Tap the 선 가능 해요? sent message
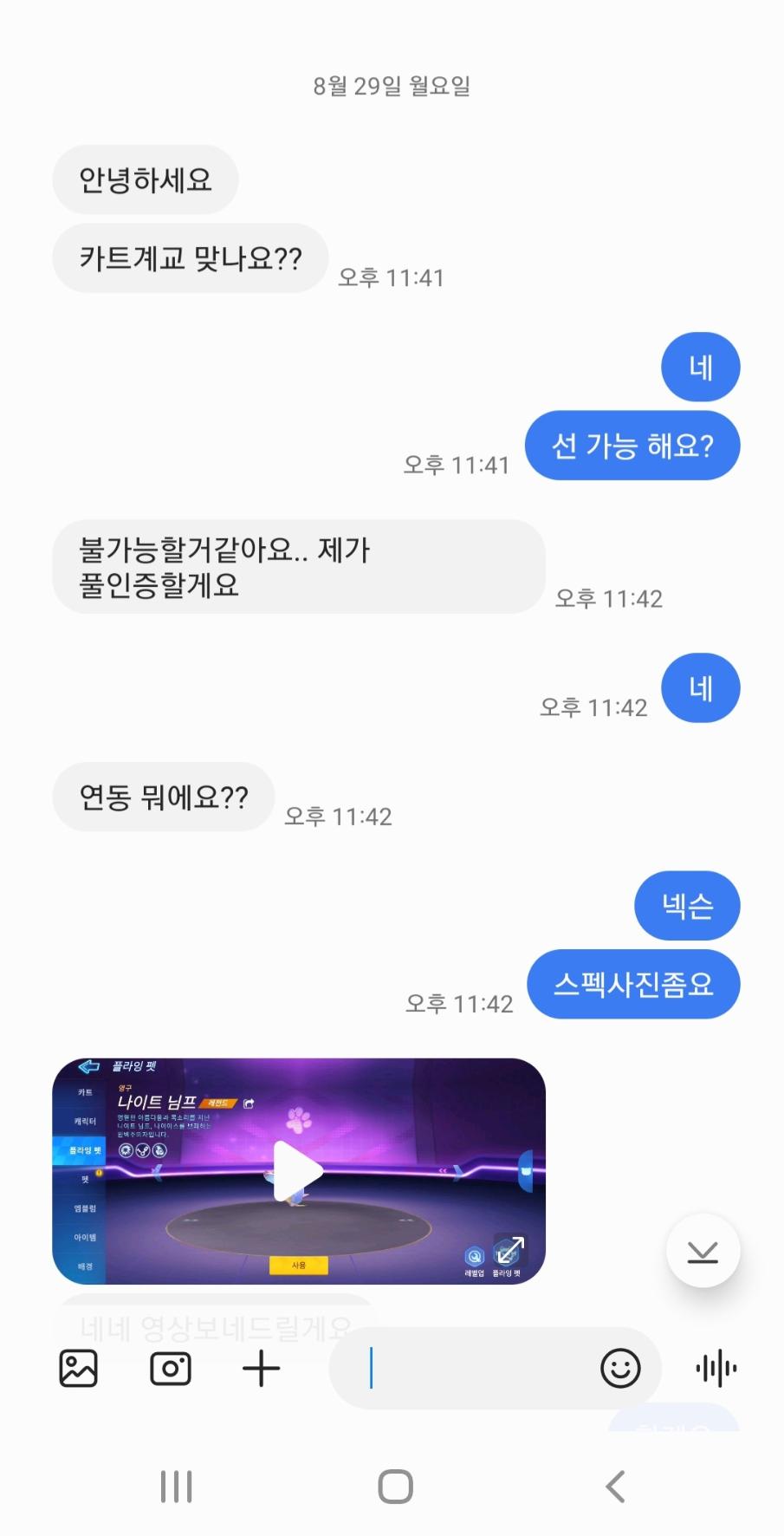 pos(632,446)
